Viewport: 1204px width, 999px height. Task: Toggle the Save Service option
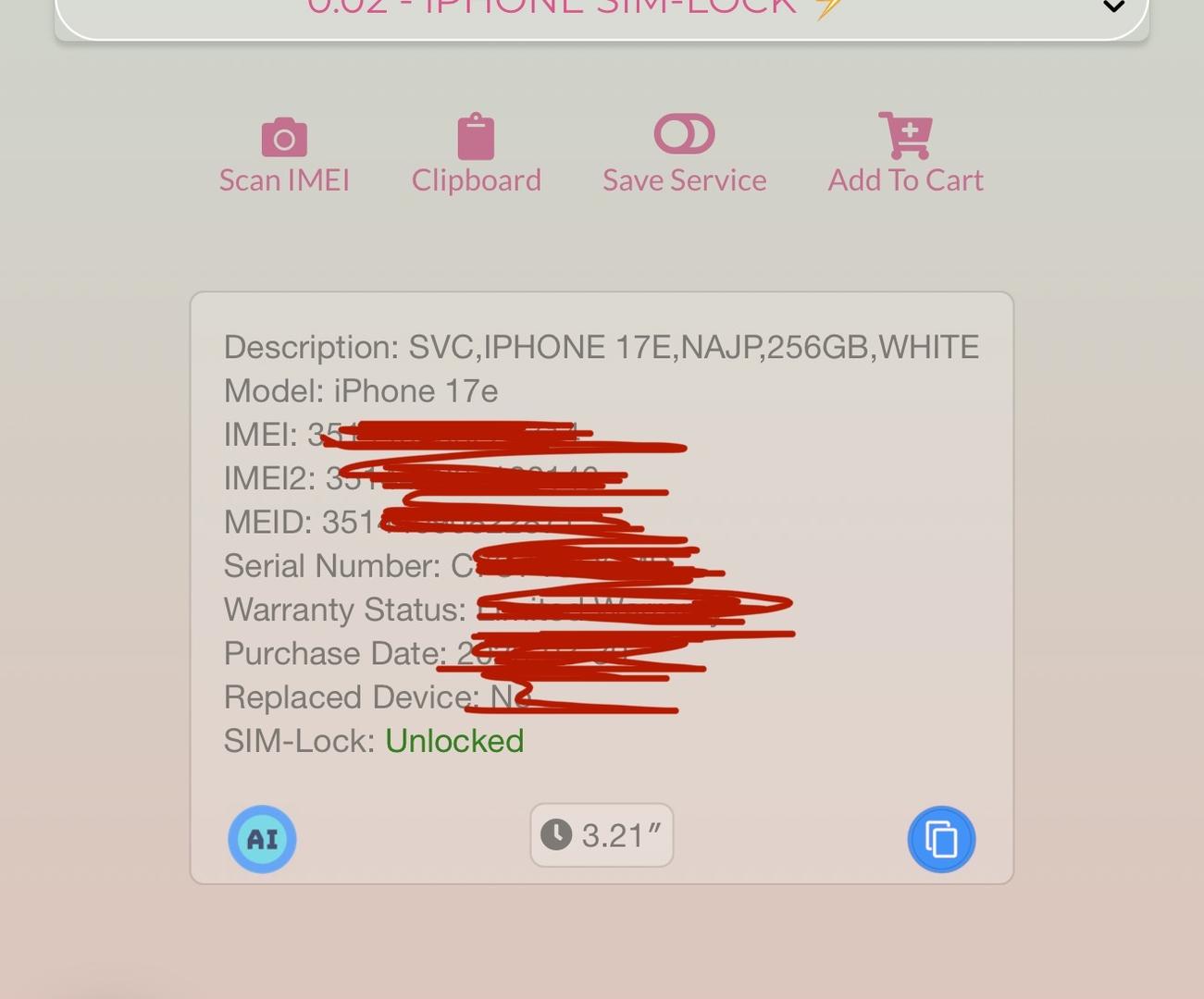tap(684, 153)
